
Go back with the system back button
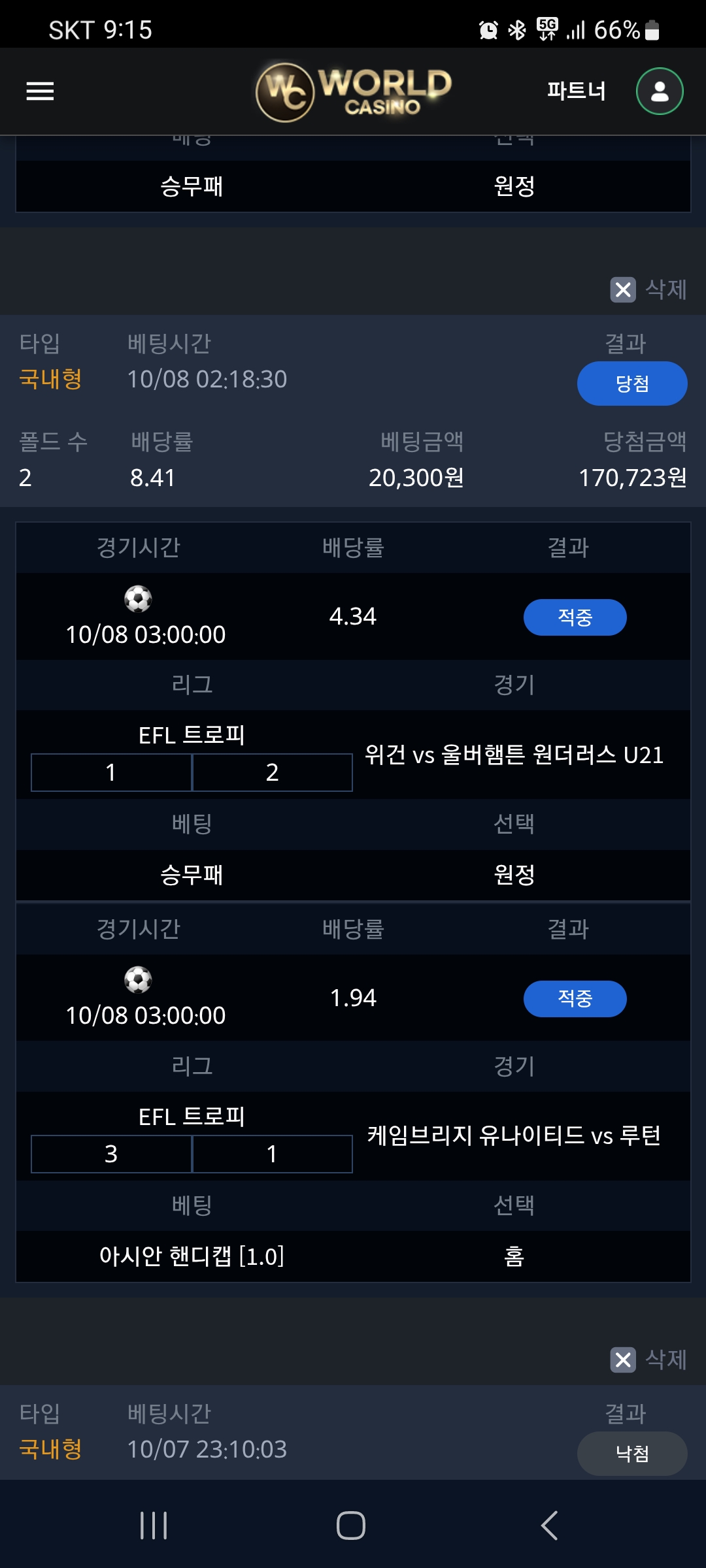click(550, 1526)
